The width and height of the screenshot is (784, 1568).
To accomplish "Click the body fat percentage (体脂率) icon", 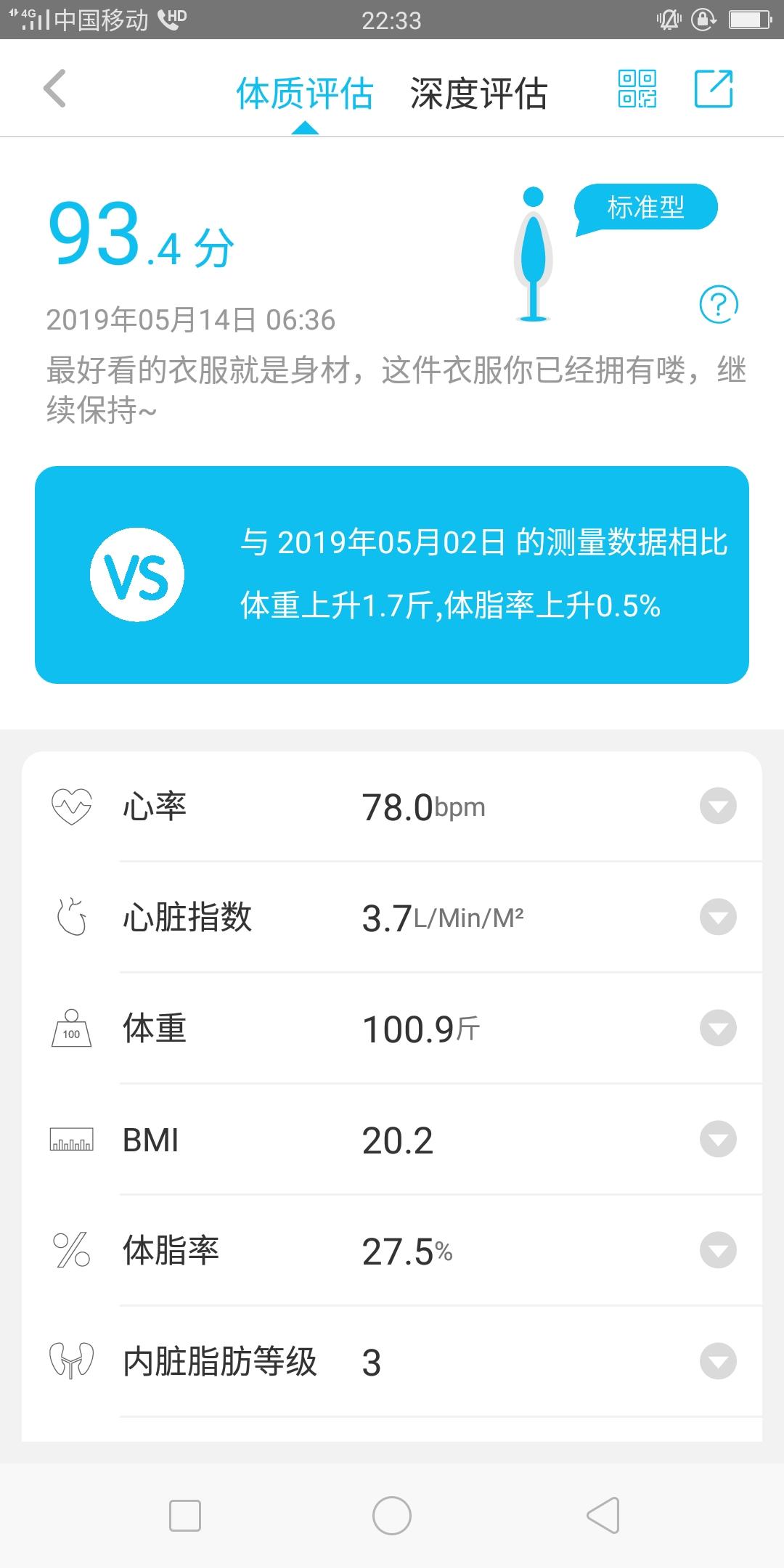I will [x=70, y=1251].
